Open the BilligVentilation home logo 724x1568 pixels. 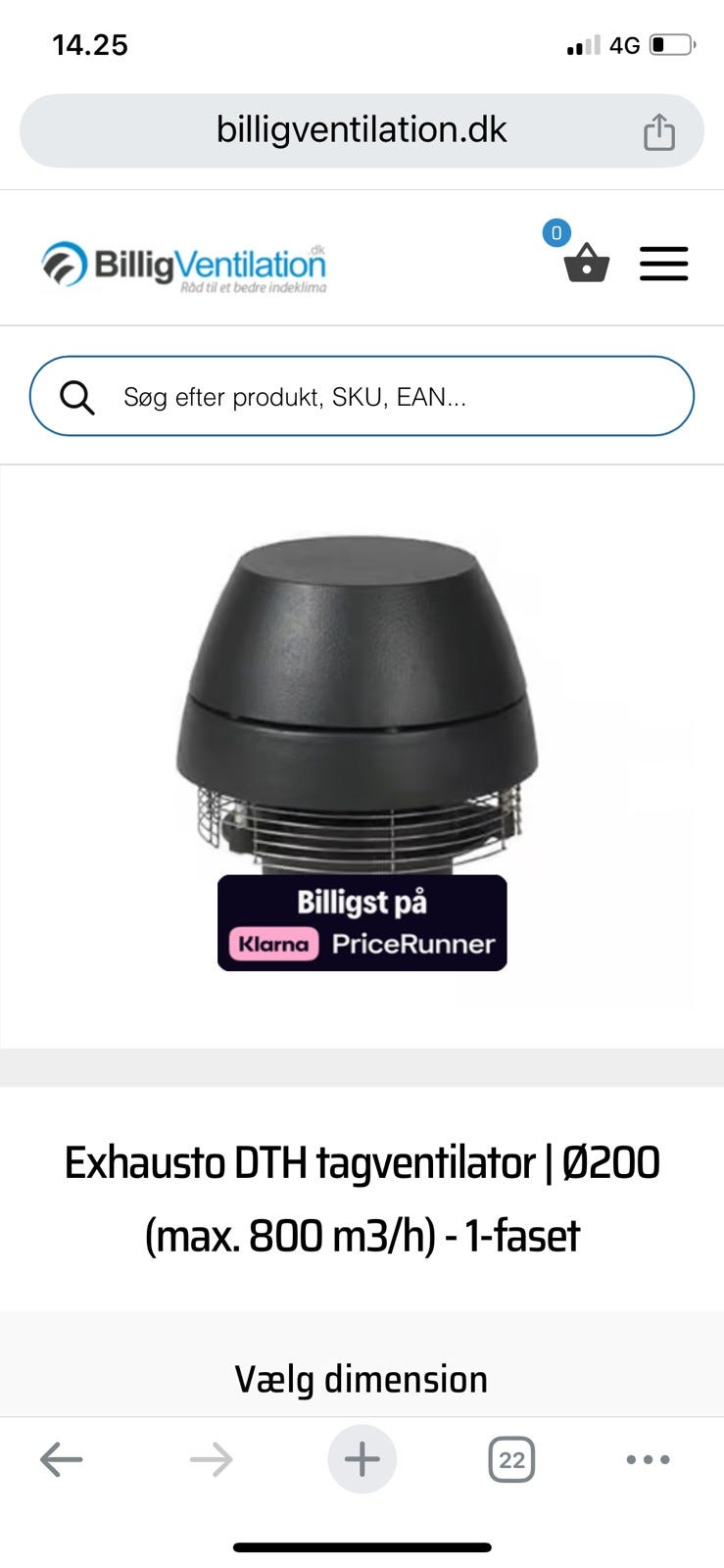[184, 266]
